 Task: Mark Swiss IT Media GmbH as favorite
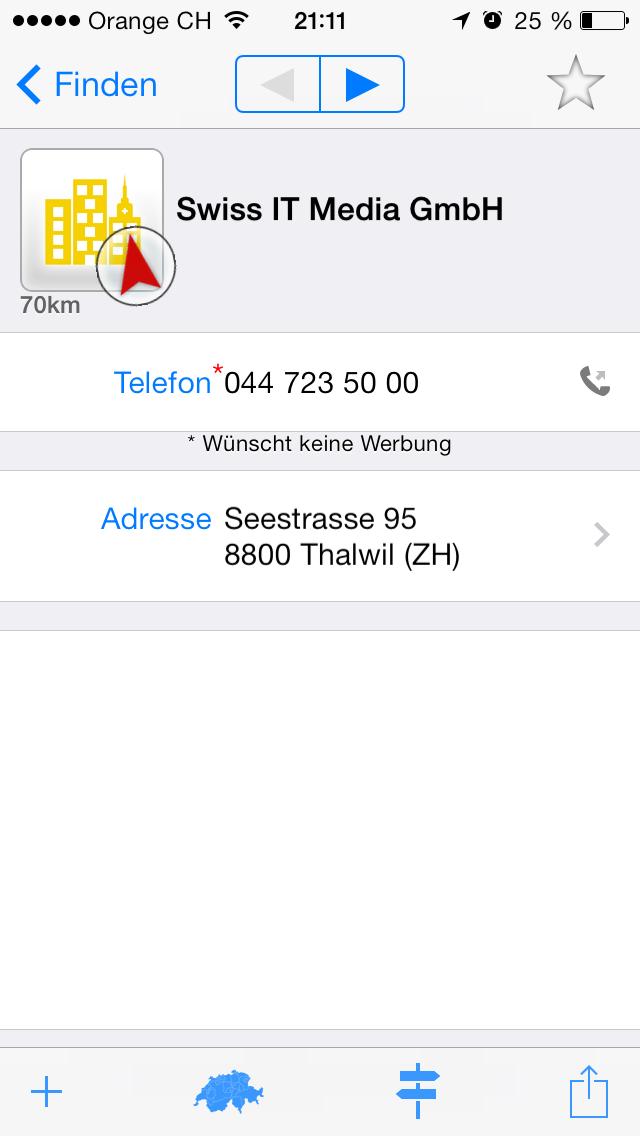[x=575, y=83]
